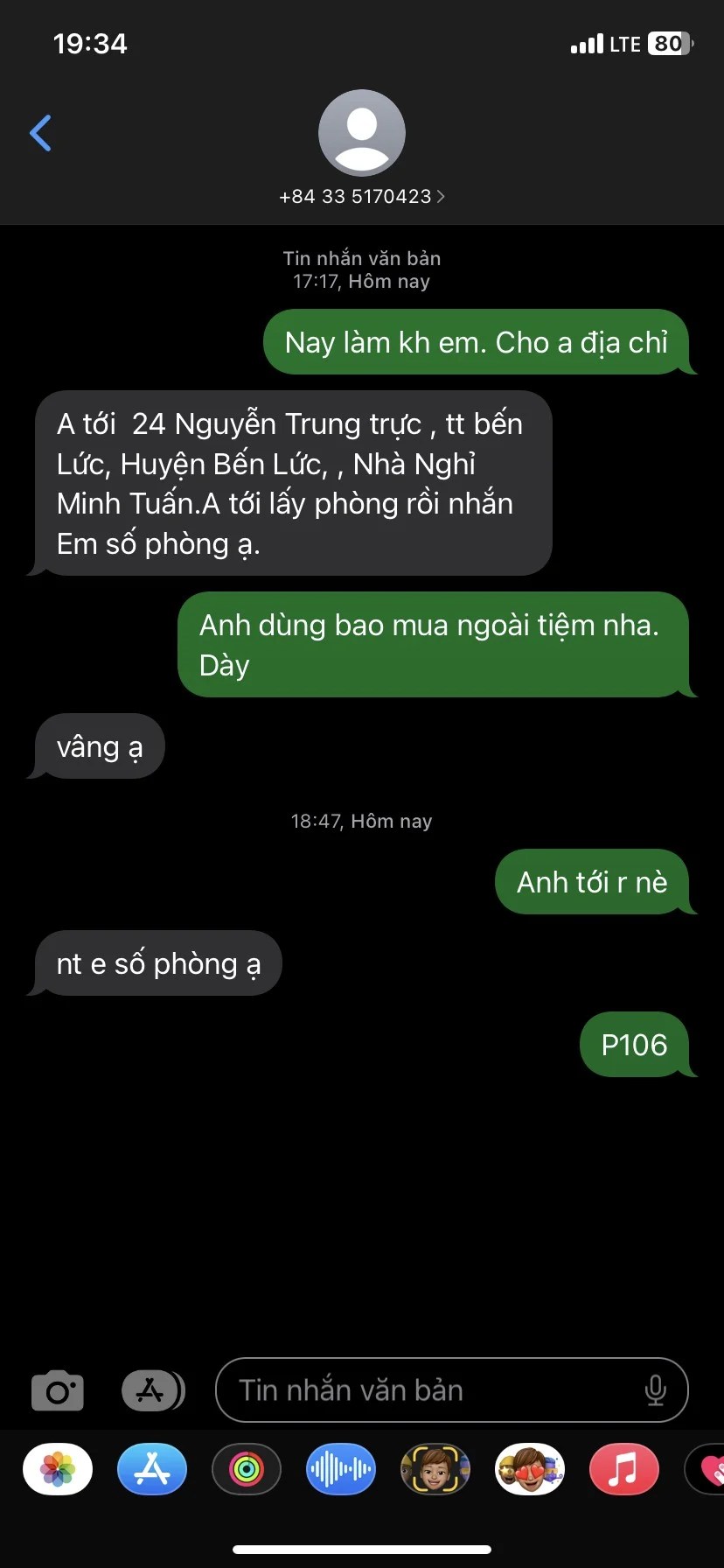The height and width of the screenshot is (1568, 724).
Task: Open the Fitness activity rings app
Action: pos(247,1469)
